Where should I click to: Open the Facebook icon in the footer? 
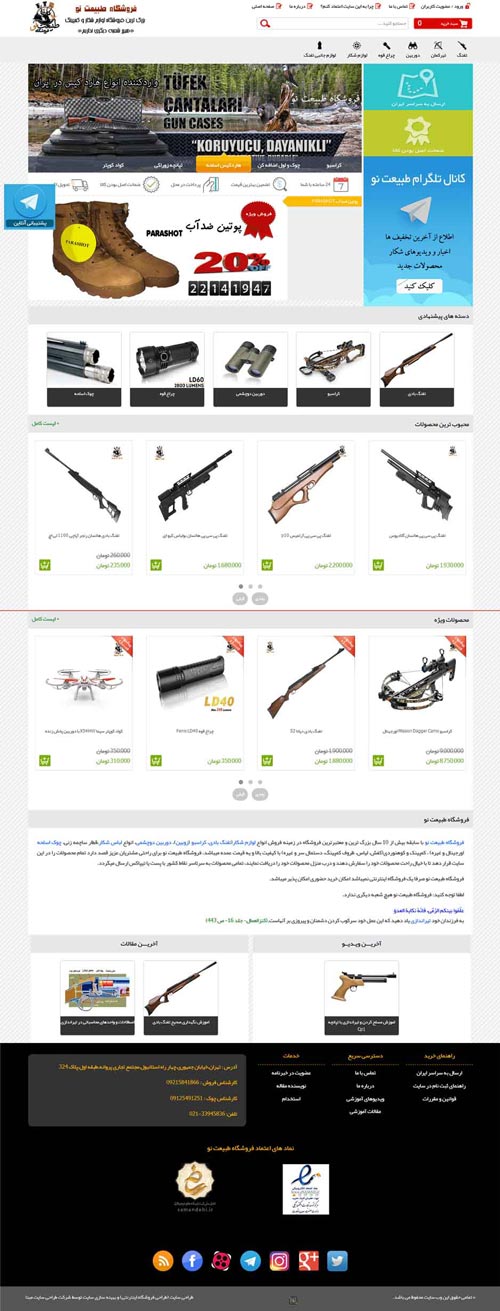click(192, 1261)
